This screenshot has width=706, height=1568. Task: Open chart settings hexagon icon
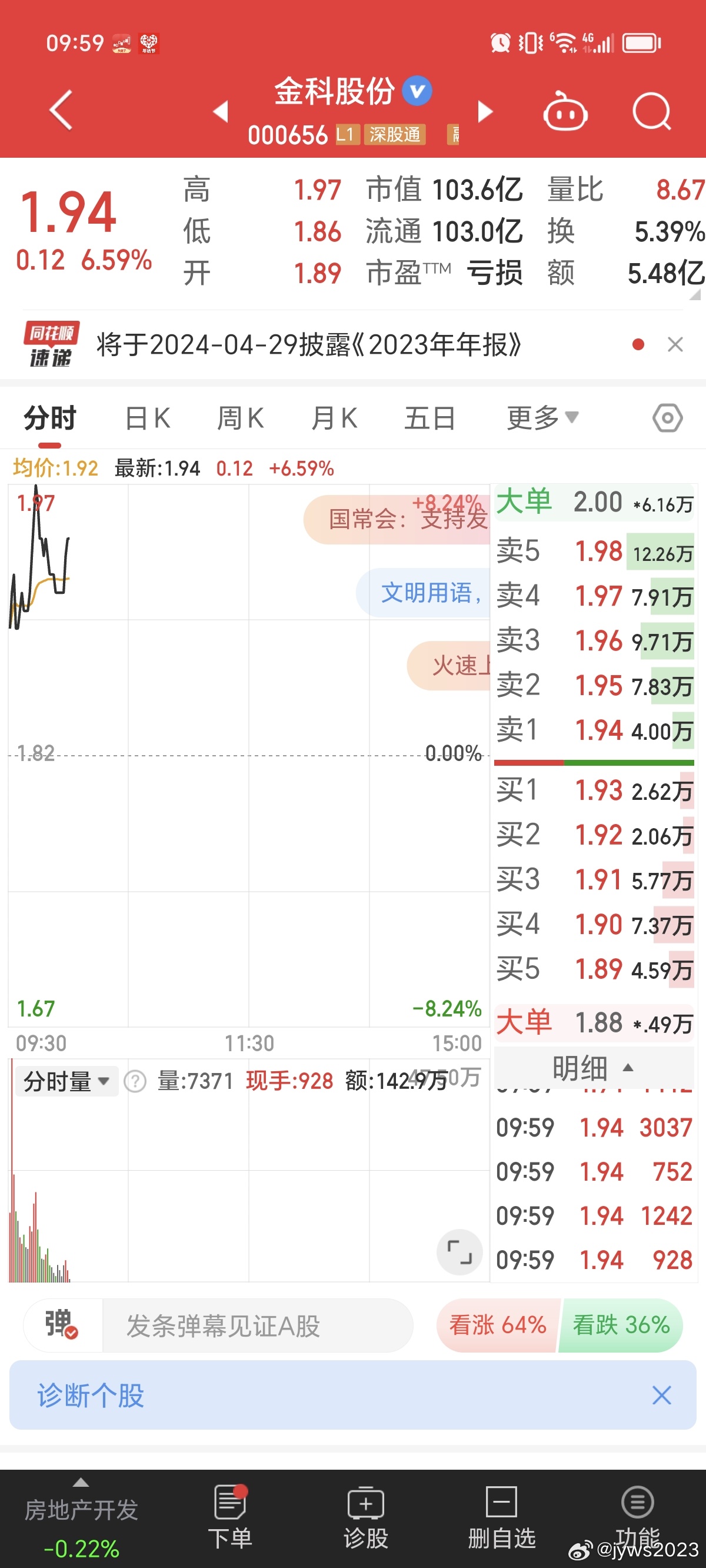668,418
